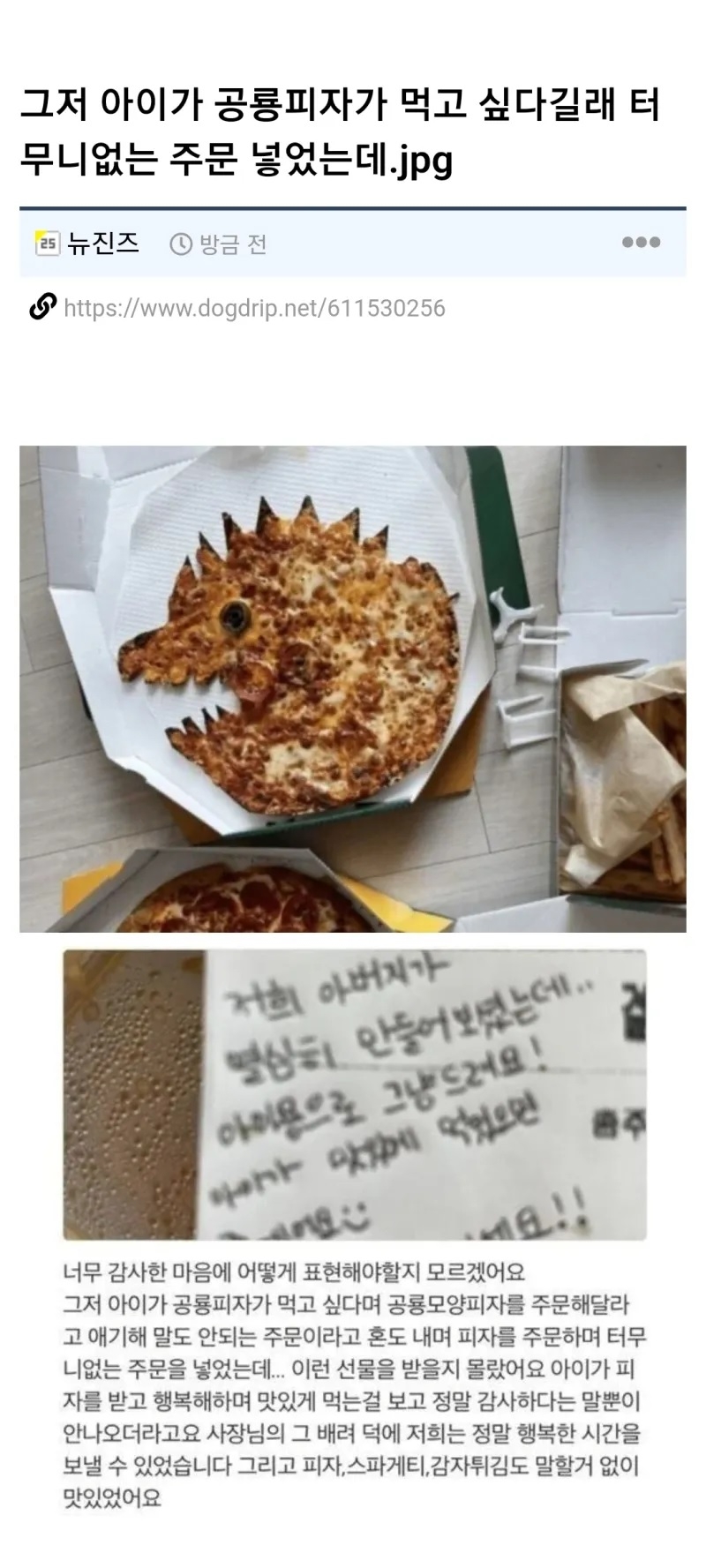Image resolution: width=706 pixels, height=1568 pixels.
Task: Open the handwritten note image
Action: point(354,1094)
